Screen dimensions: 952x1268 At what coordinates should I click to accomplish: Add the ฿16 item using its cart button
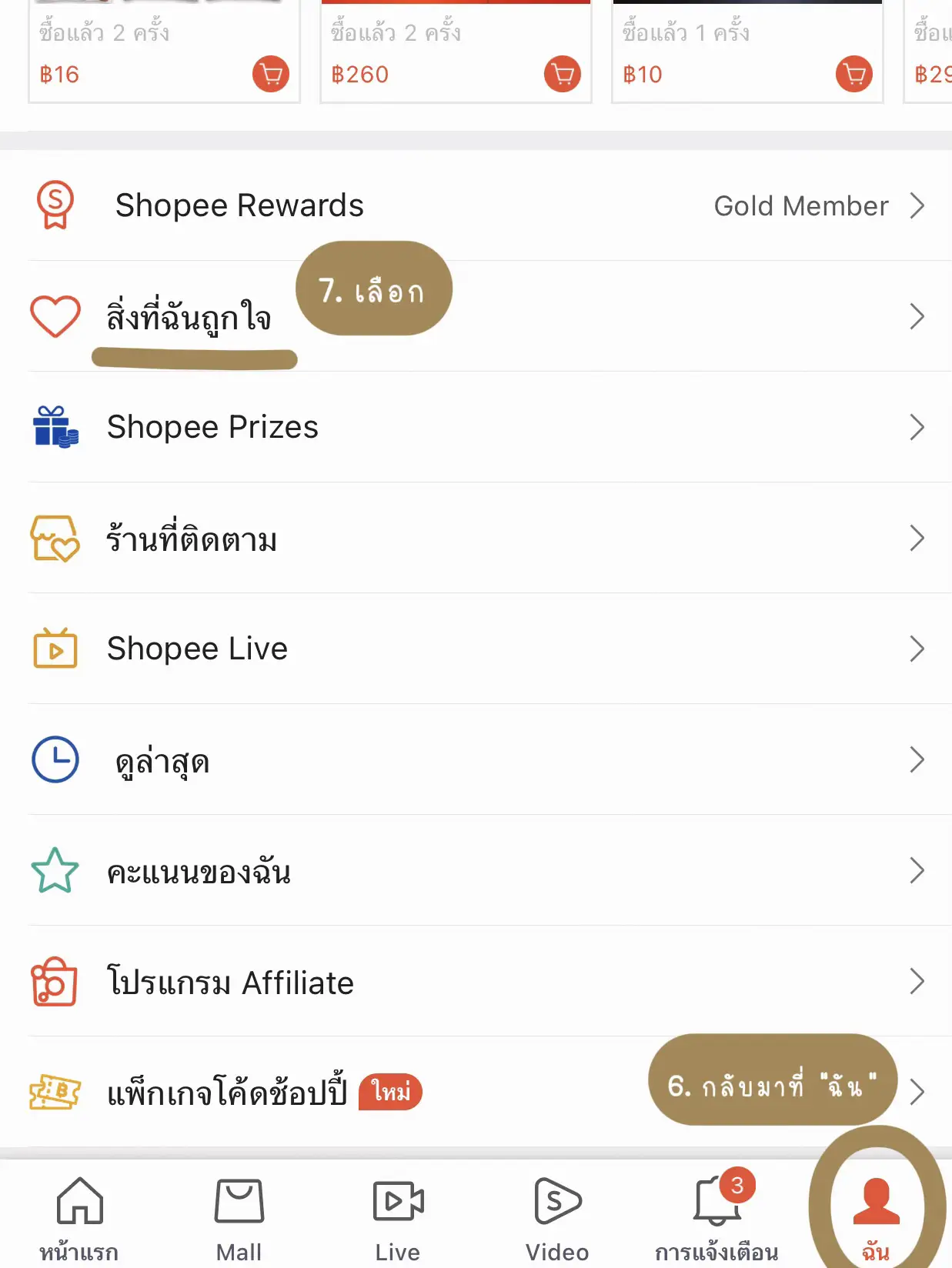click(x=269, y=74)
